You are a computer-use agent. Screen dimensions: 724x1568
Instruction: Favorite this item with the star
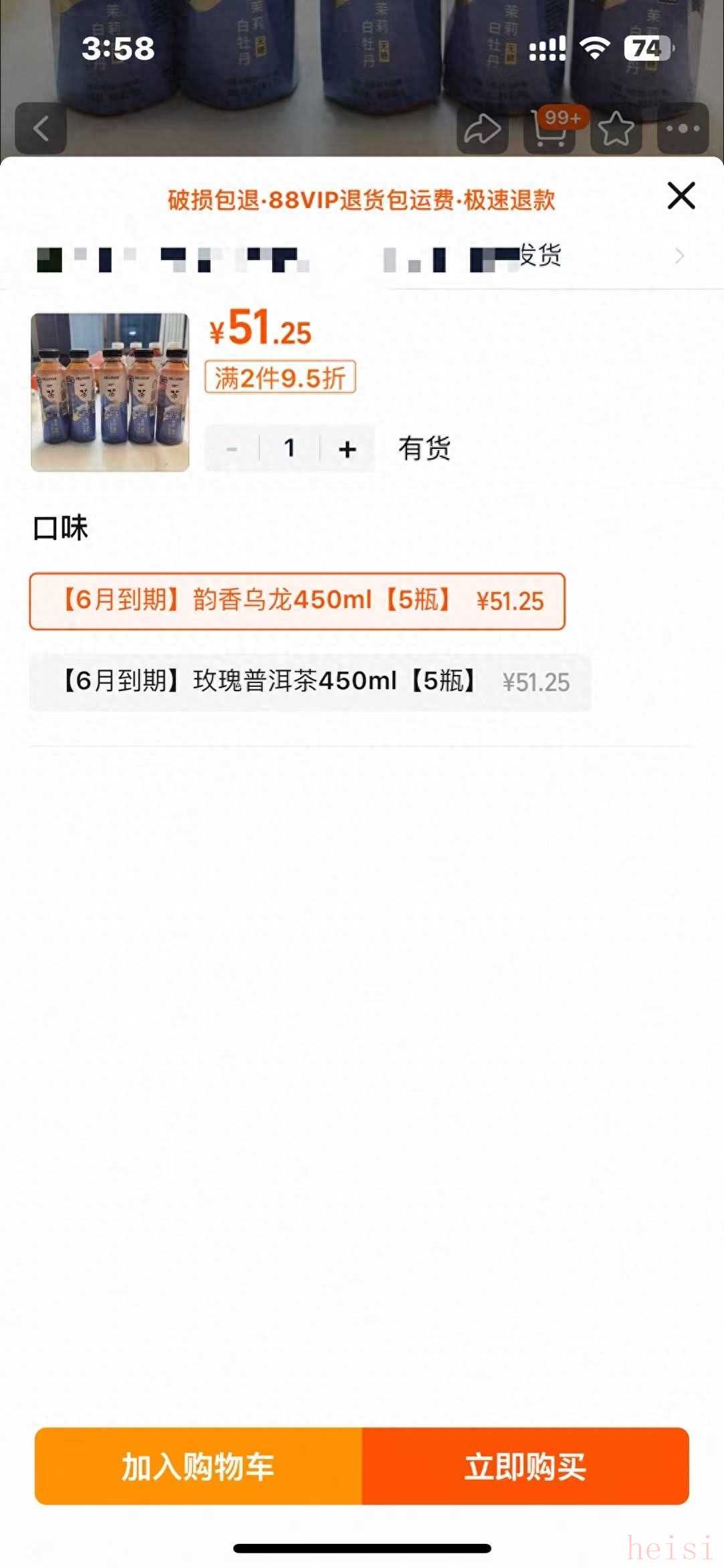coord(616,128)
